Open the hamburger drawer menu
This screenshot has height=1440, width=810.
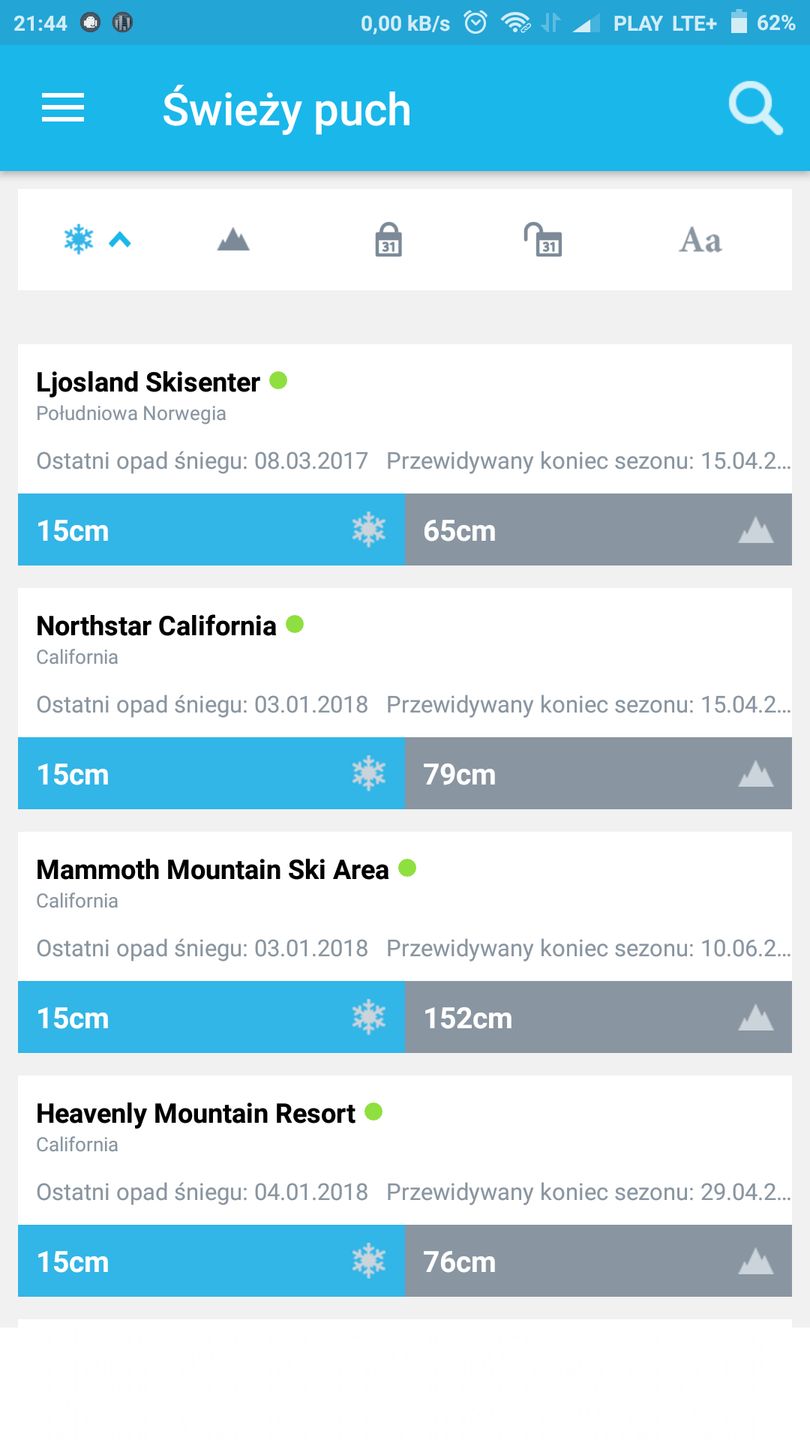pos(63,108)
